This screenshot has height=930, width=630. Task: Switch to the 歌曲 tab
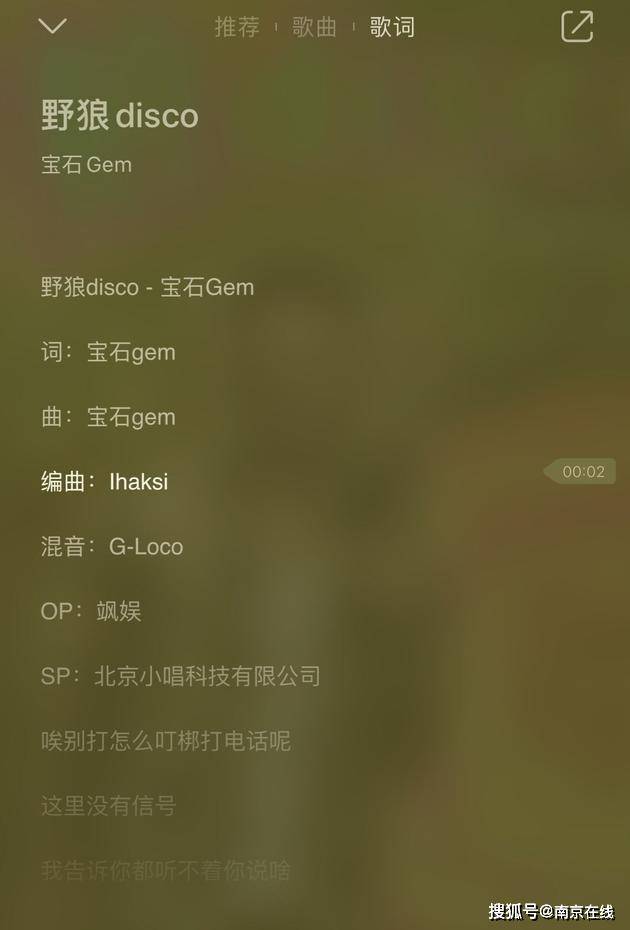pyautogui.click(x=314, y=27)
